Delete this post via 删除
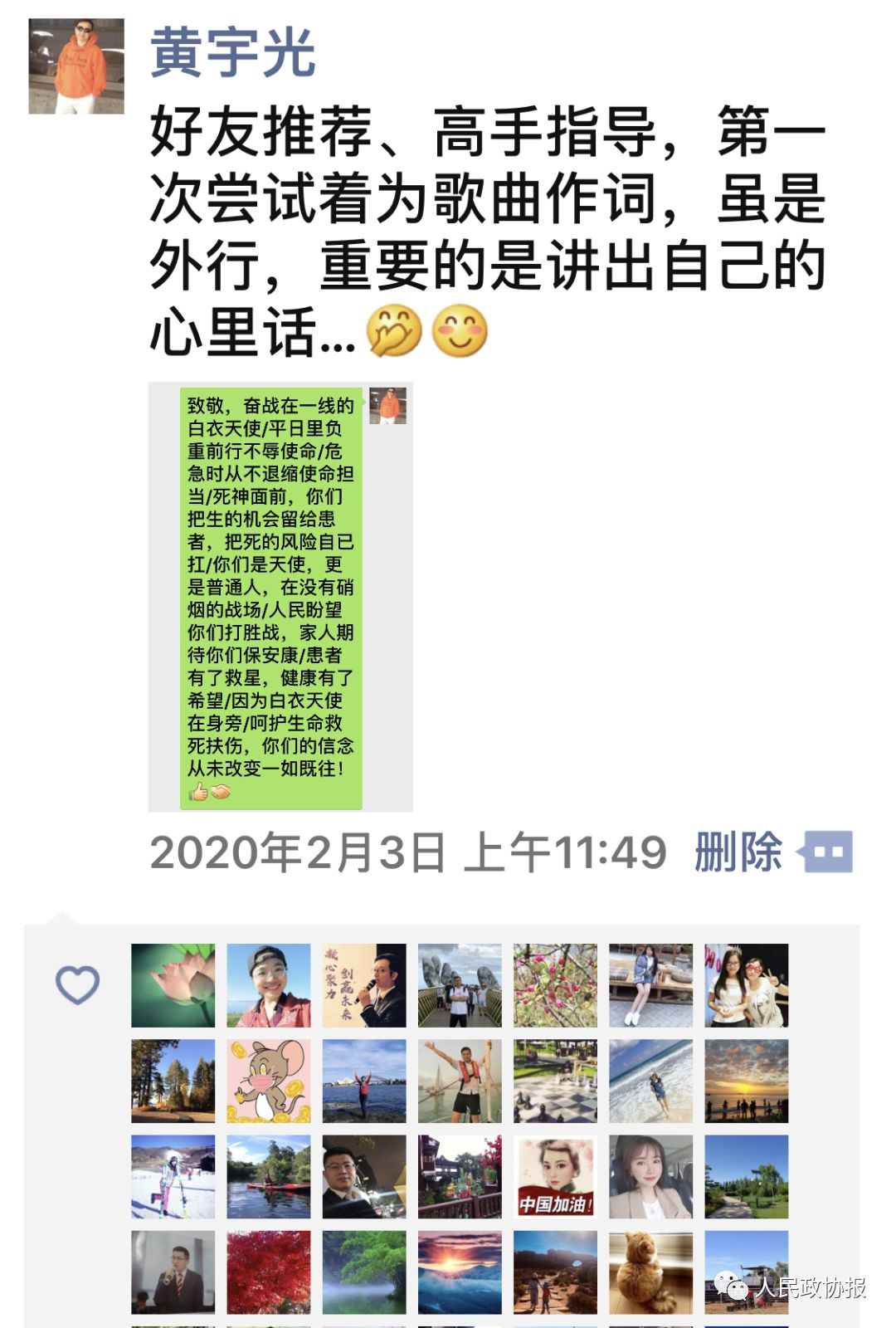 (738, 852)
